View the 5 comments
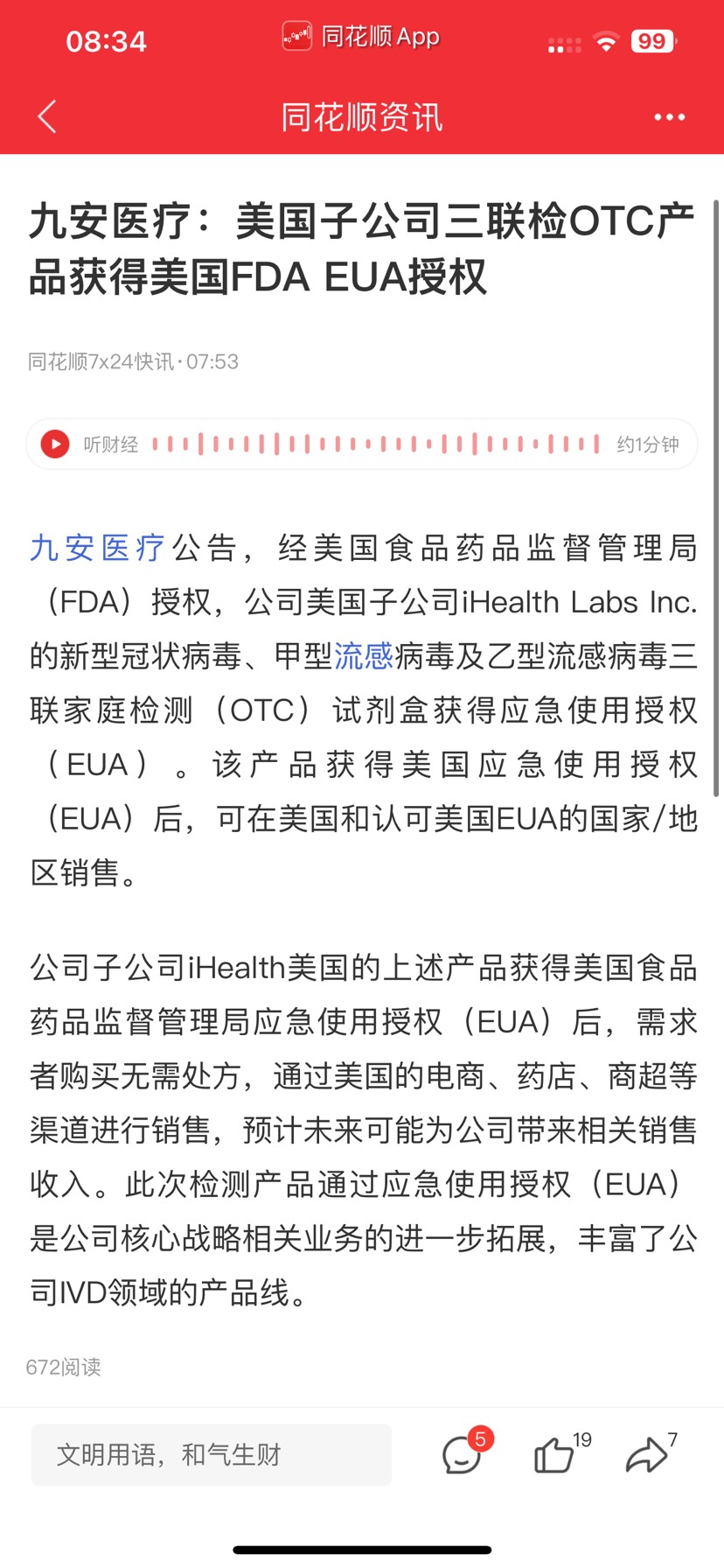Viewport: 724px width, 1568px height. 463,1456
